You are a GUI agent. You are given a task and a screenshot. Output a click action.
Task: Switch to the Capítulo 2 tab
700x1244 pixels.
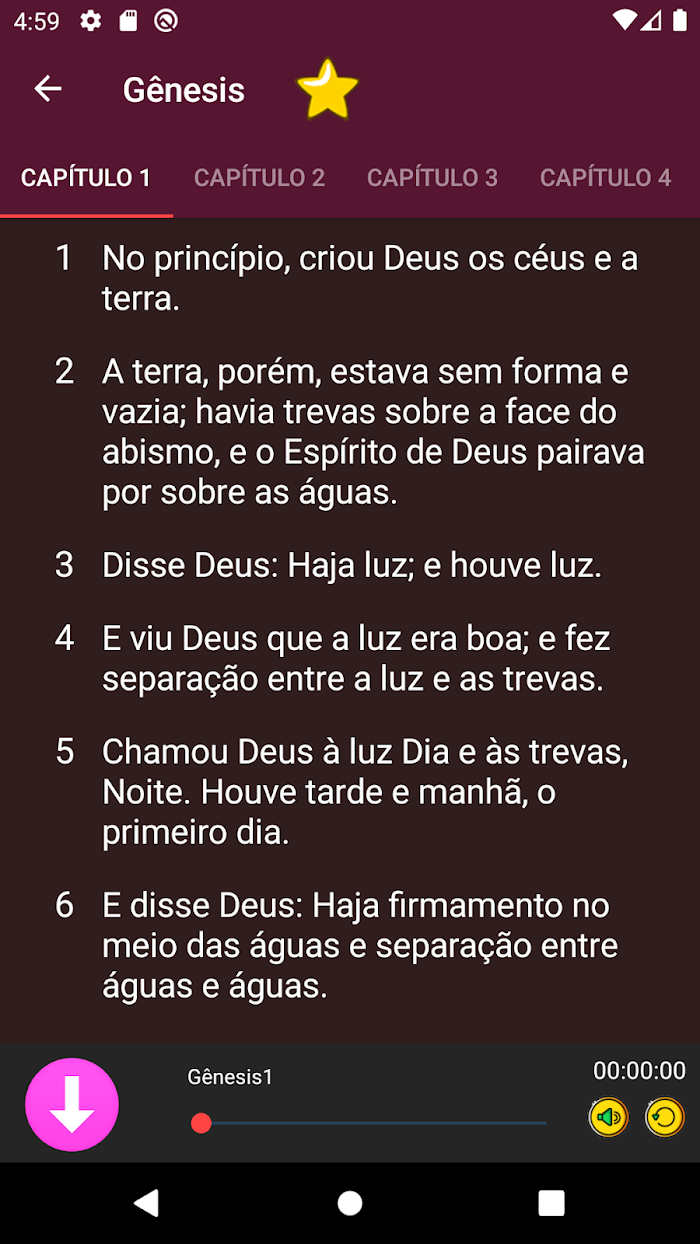259,178
